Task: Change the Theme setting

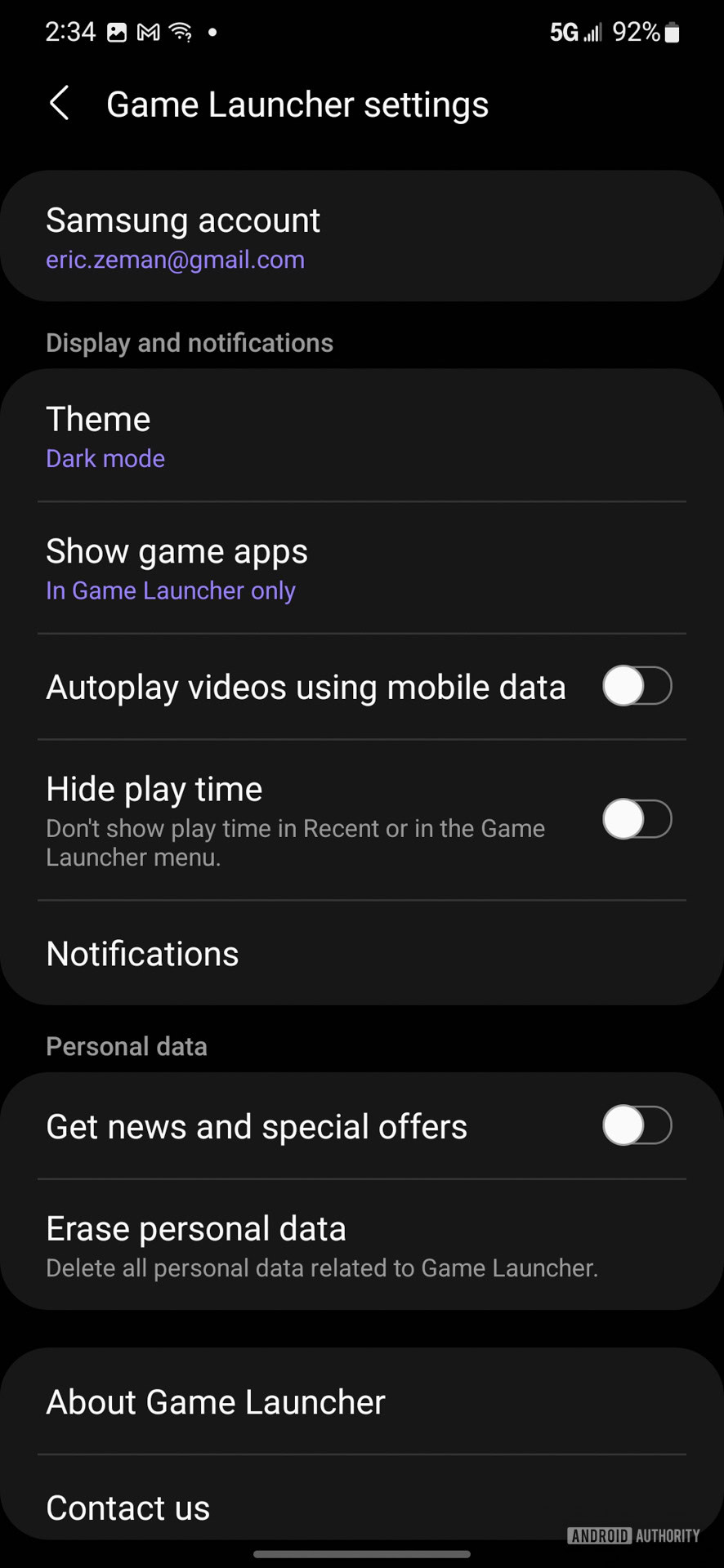Action: pos(361,437)
